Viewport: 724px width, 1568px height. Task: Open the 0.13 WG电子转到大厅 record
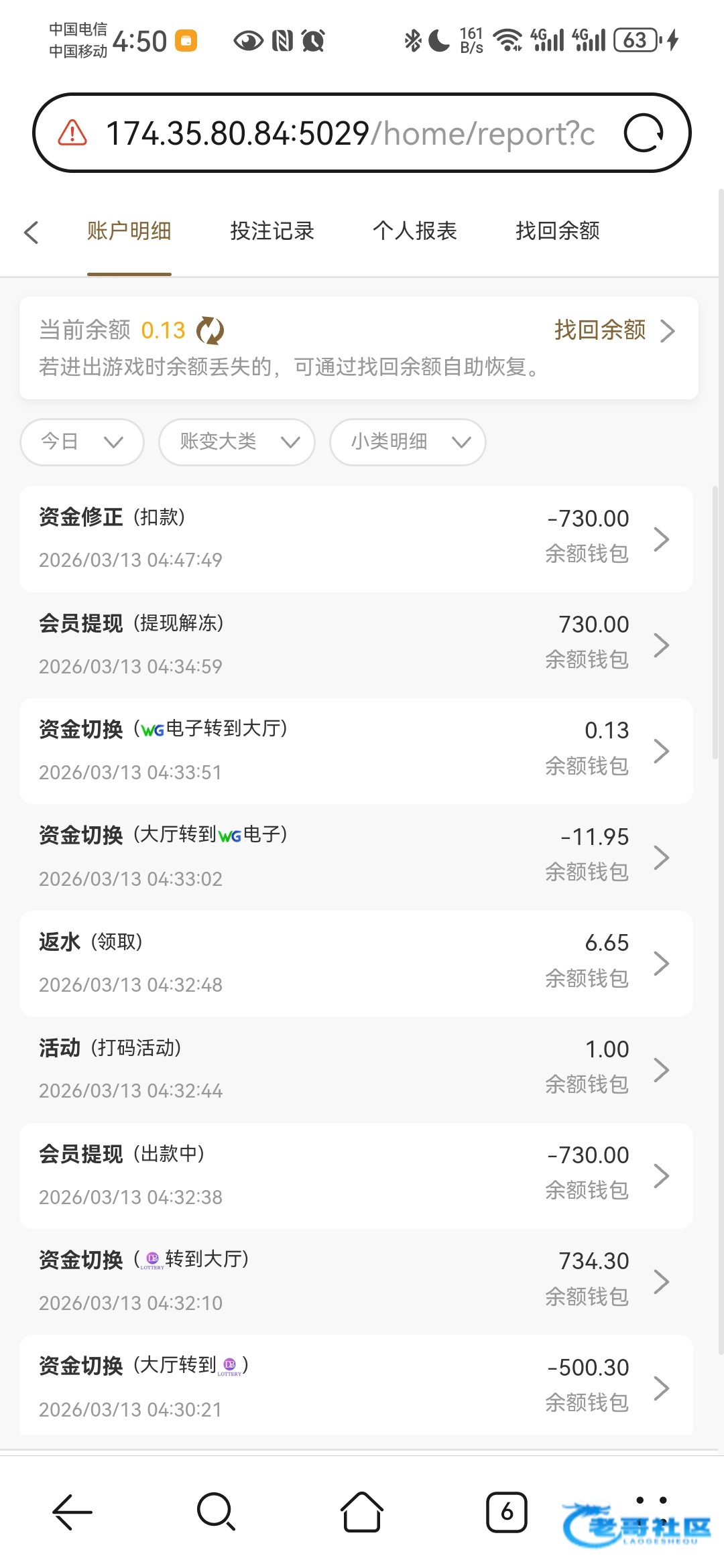click(355, 750)
